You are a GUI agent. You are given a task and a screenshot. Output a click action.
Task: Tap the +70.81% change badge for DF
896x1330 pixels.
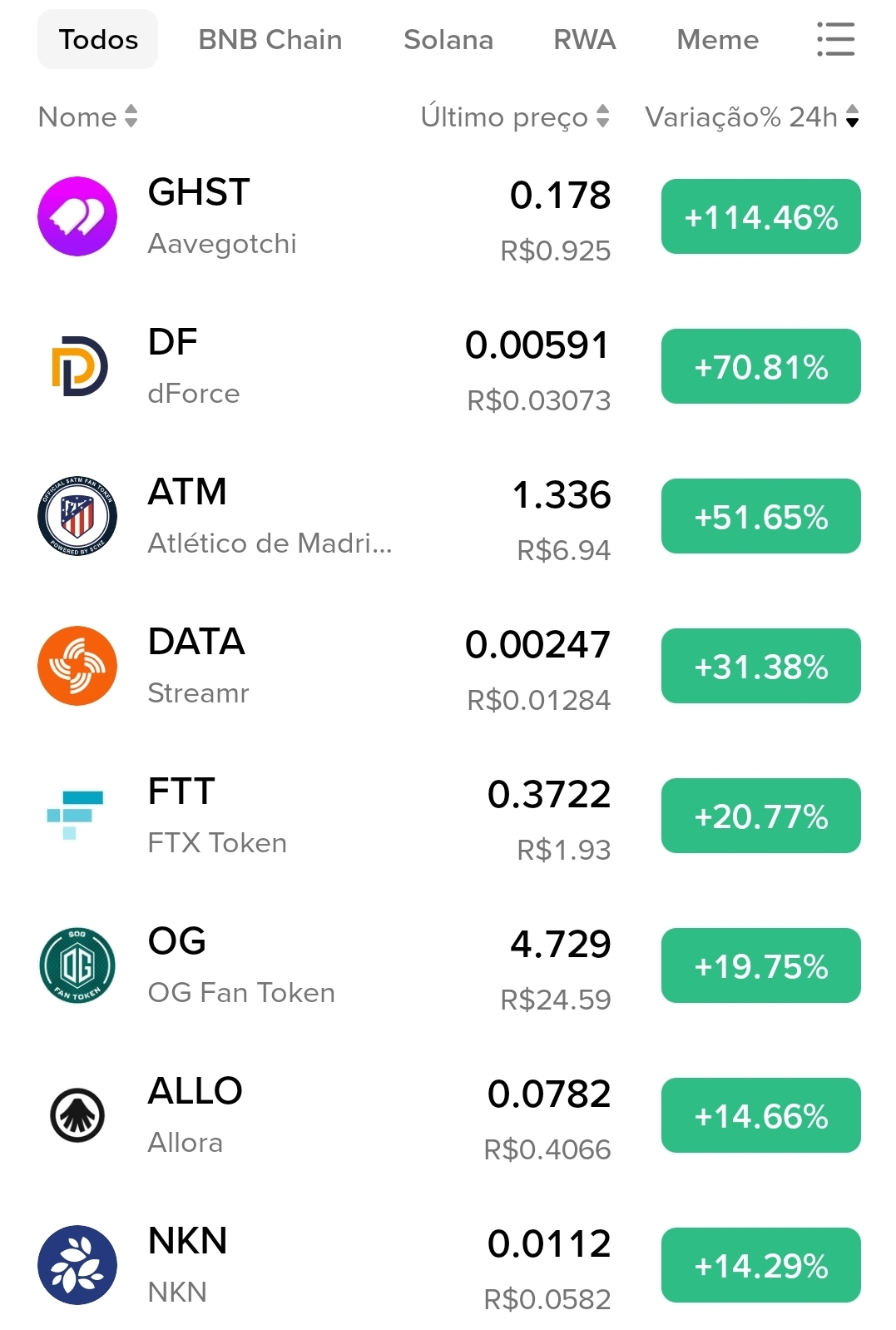(x=760, y=366)
